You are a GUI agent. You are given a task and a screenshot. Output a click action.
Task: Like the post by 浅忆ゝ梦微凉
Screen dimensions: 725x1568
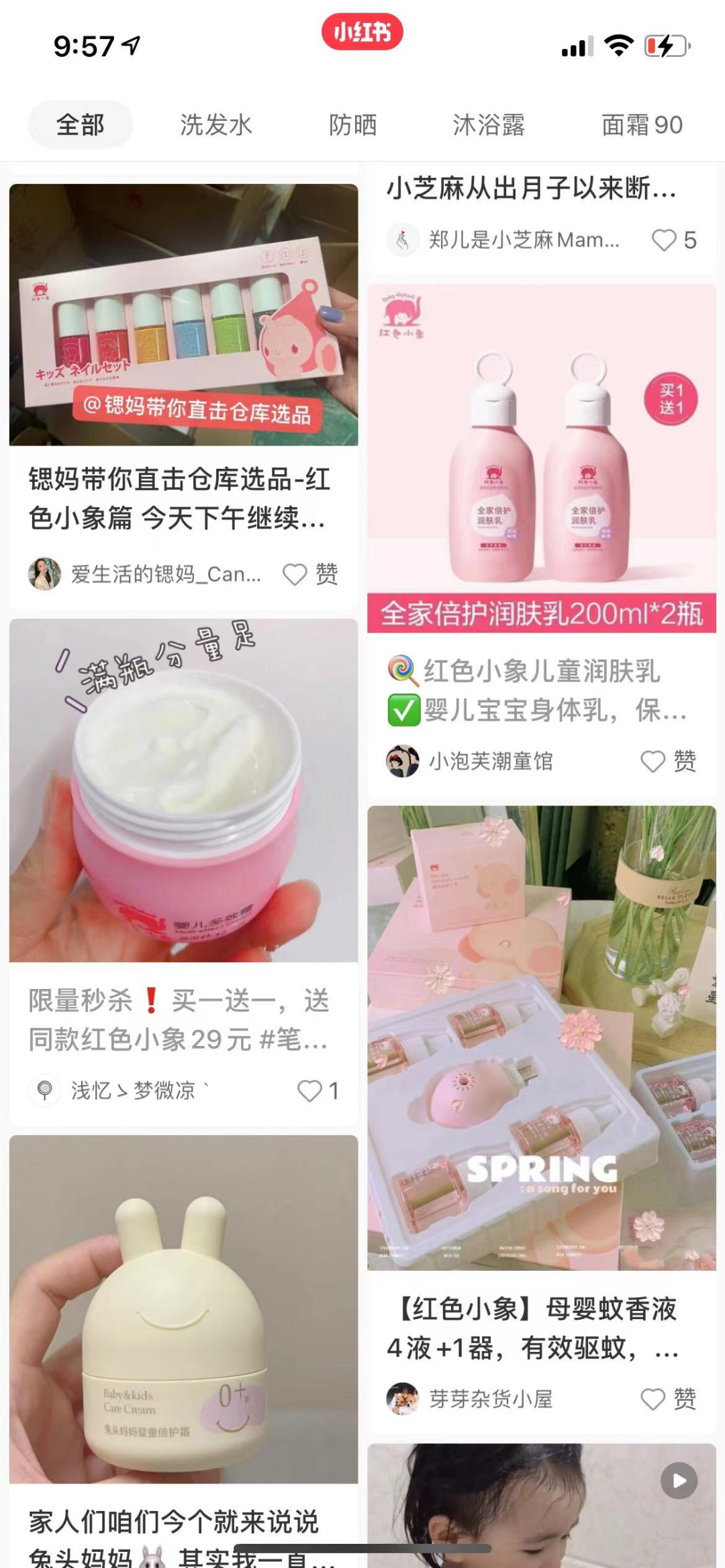tap(318, 1090)
